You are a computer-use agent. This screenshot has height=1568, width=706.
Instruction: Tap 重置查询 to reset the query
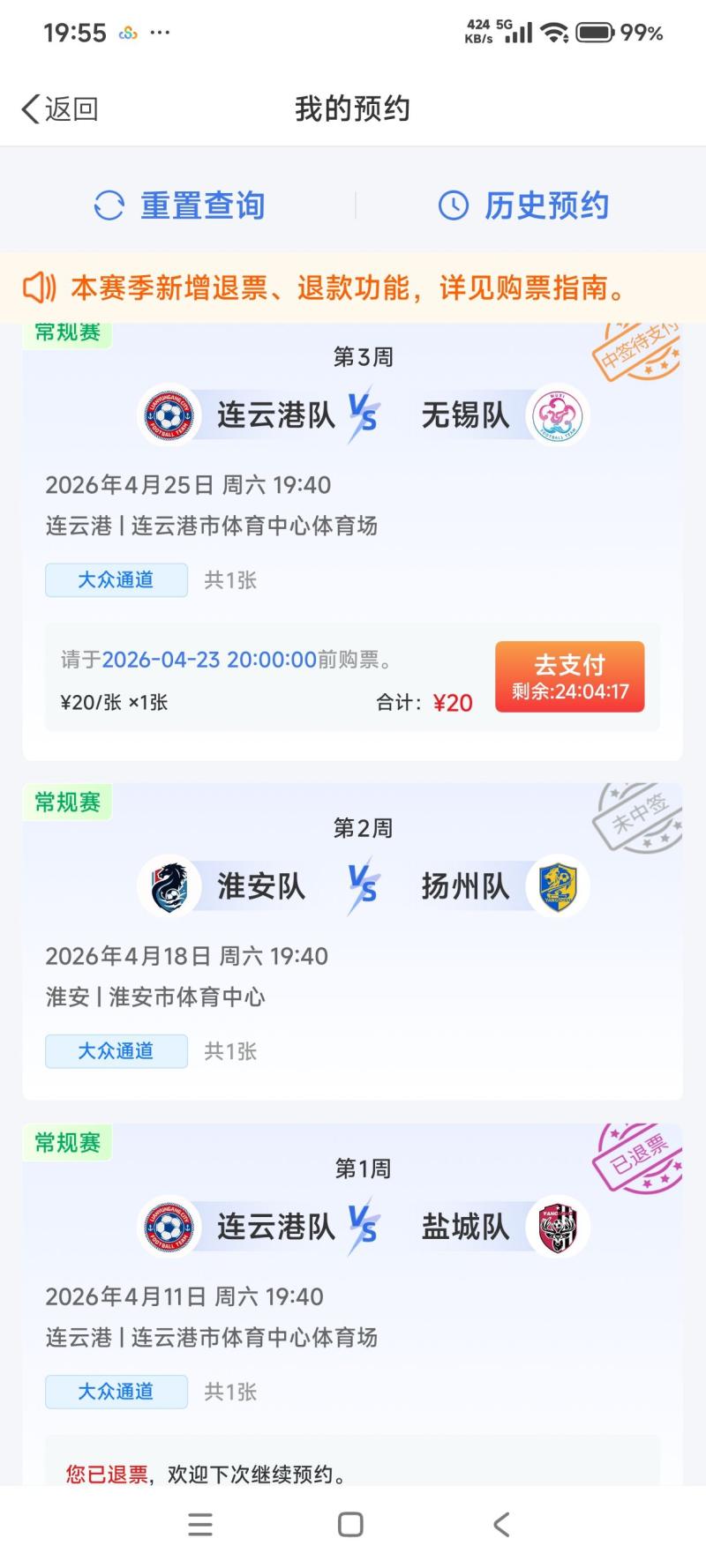click(x=180, y=206)
